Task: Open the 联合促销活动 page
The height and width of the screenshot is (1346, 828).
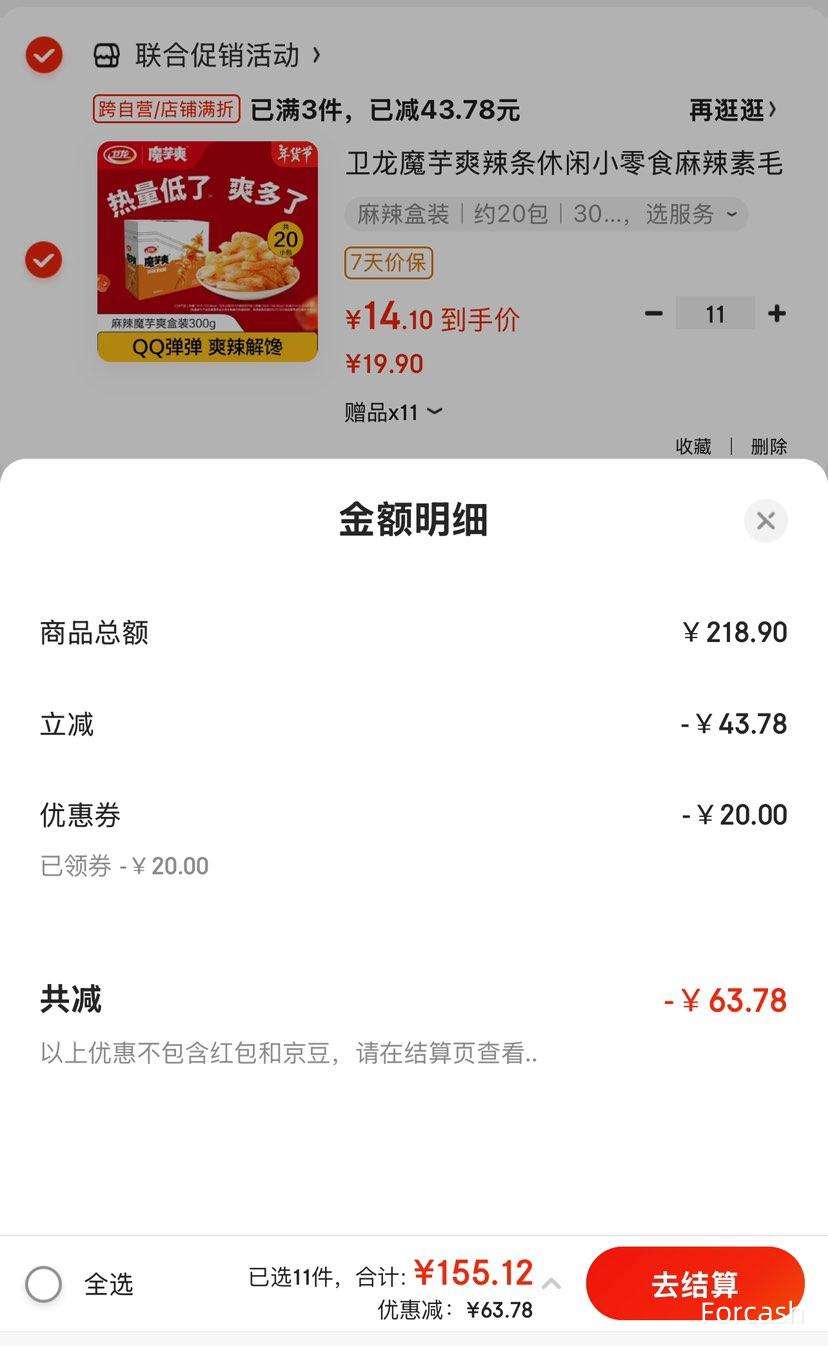Action: click(x=218, y=55)
